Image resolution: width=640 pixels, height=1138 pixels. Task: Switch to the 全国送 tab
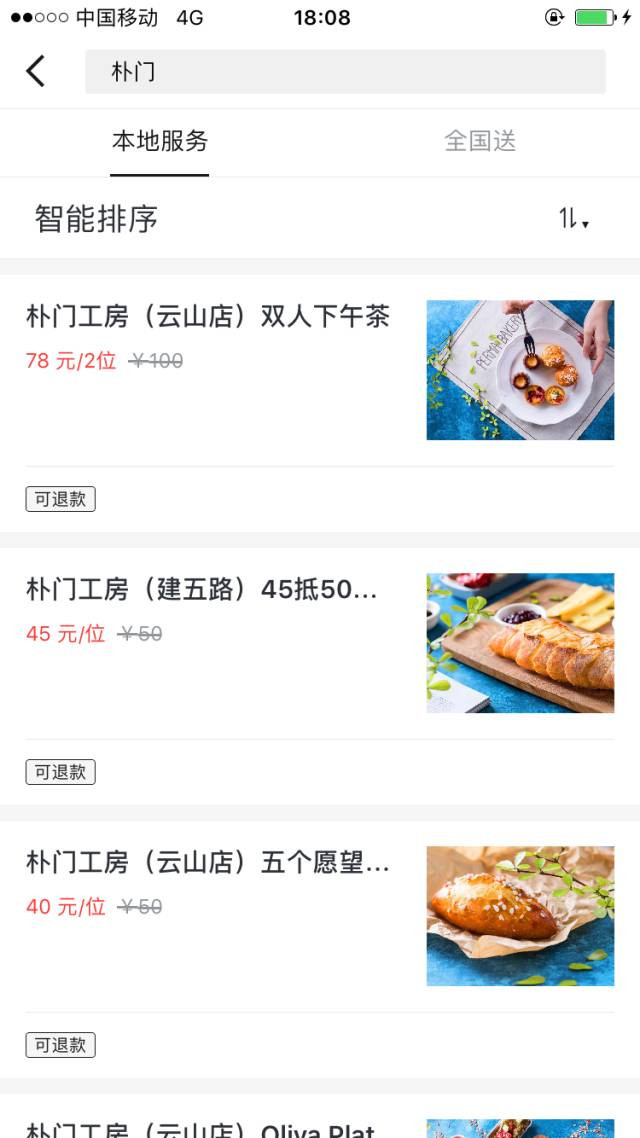[480, 141]
